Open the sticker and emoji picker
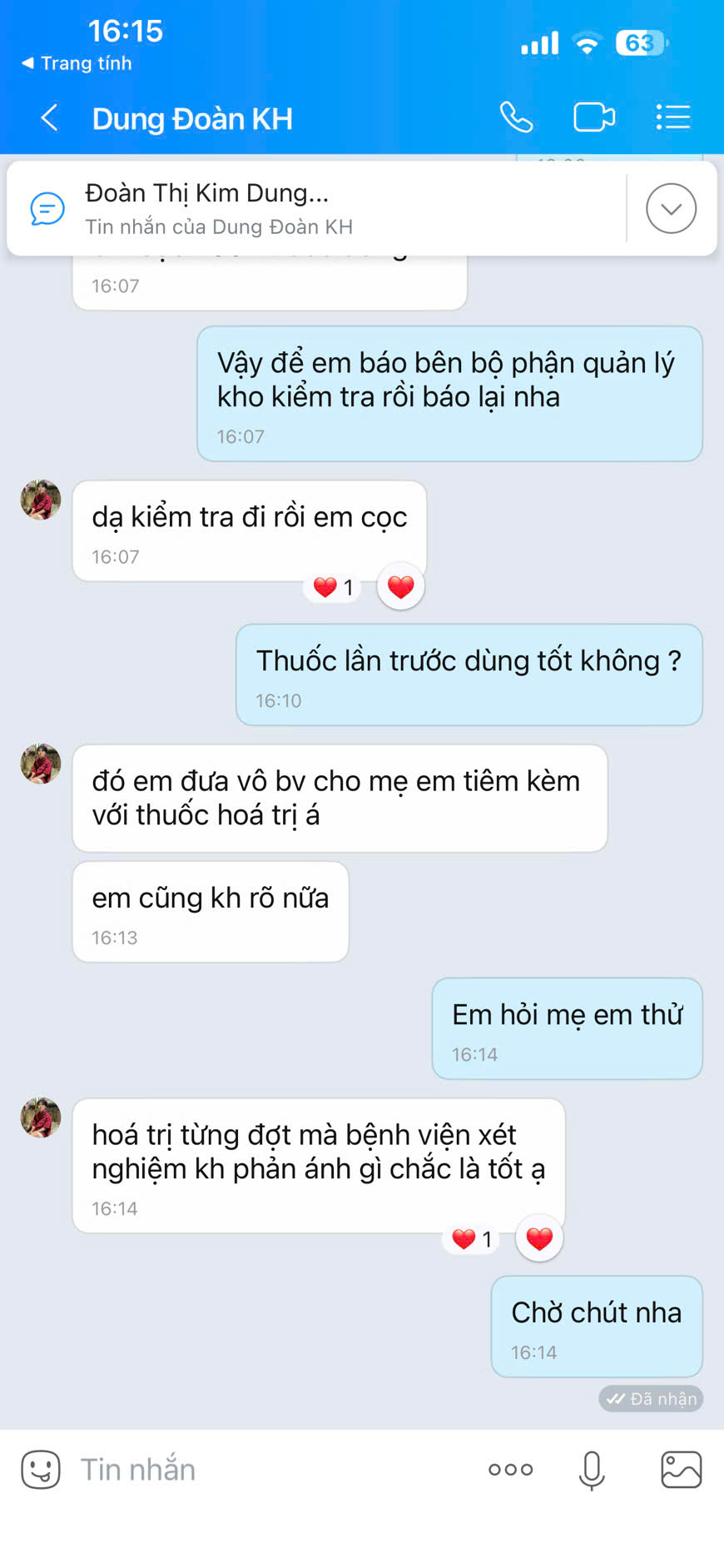 pyautogui.click(x=39, y=1470)
